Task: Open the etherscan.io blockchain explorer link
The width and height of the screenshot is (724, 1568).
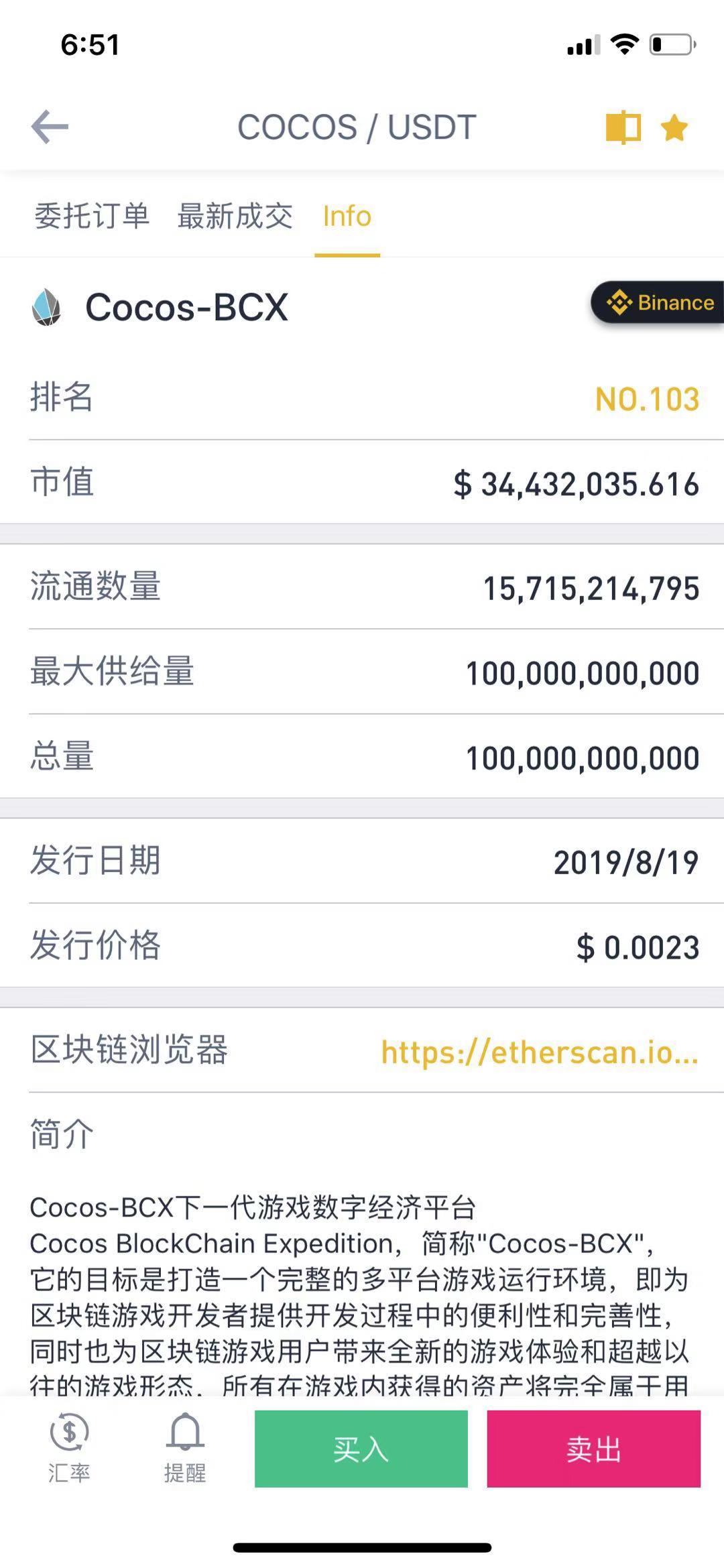Action: [x=540, y=1052]
